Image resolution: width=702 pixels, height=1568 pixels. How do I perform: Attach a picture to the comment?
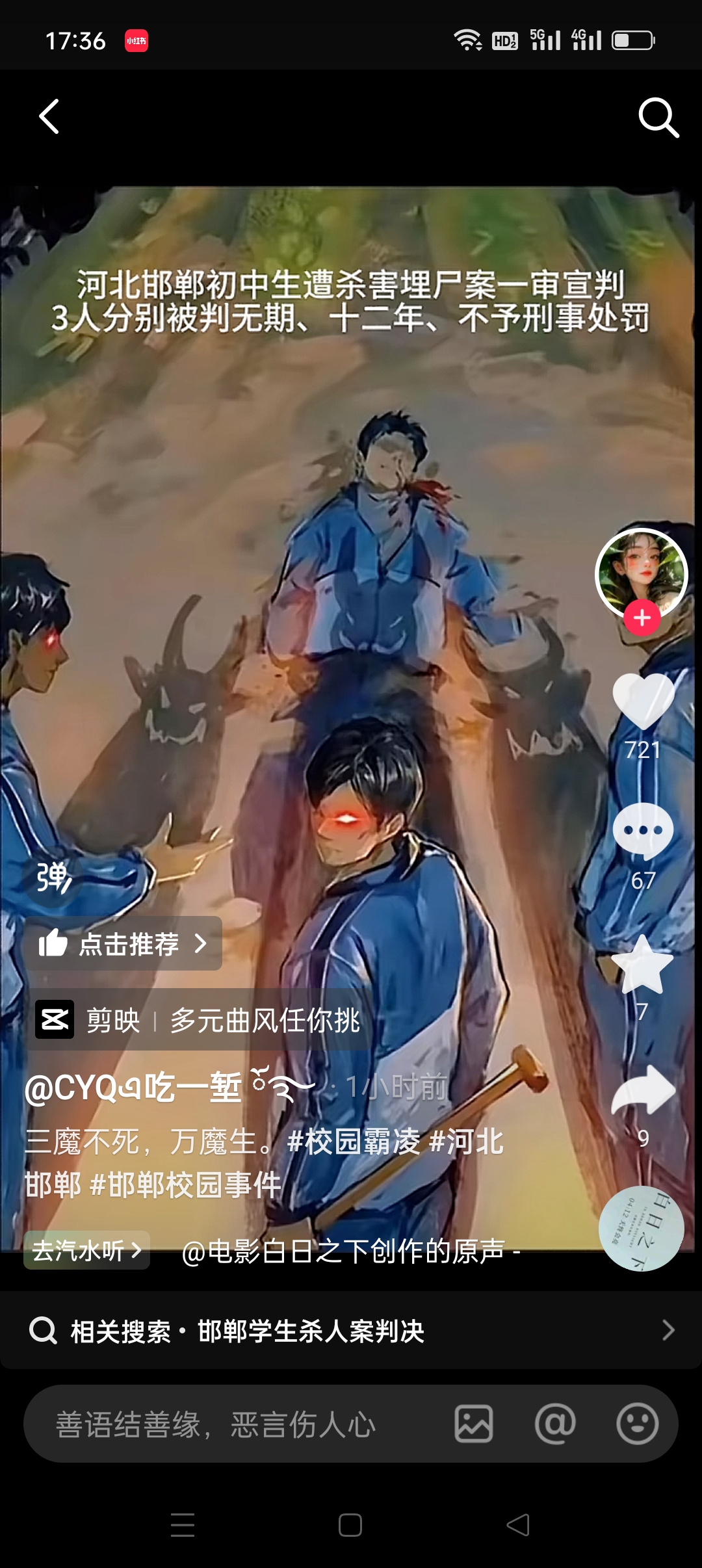point(473,1424)
